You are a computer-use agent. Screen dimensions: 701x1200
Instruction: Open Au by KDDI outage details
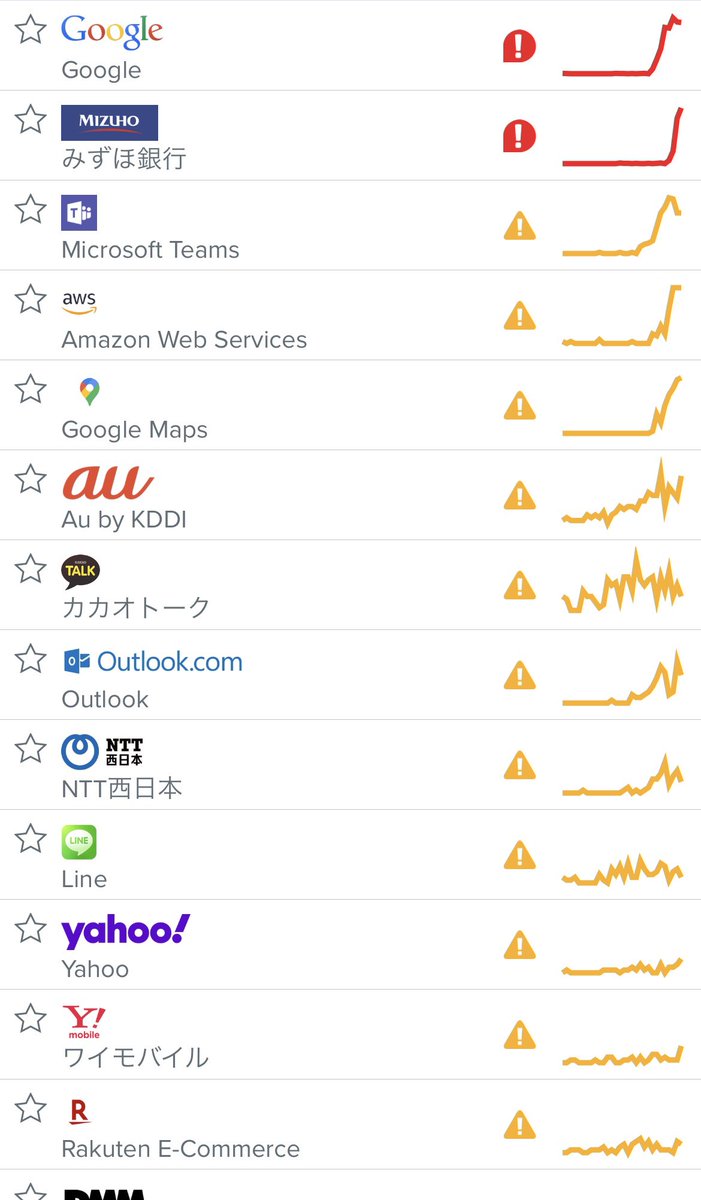tap(350, 496)
